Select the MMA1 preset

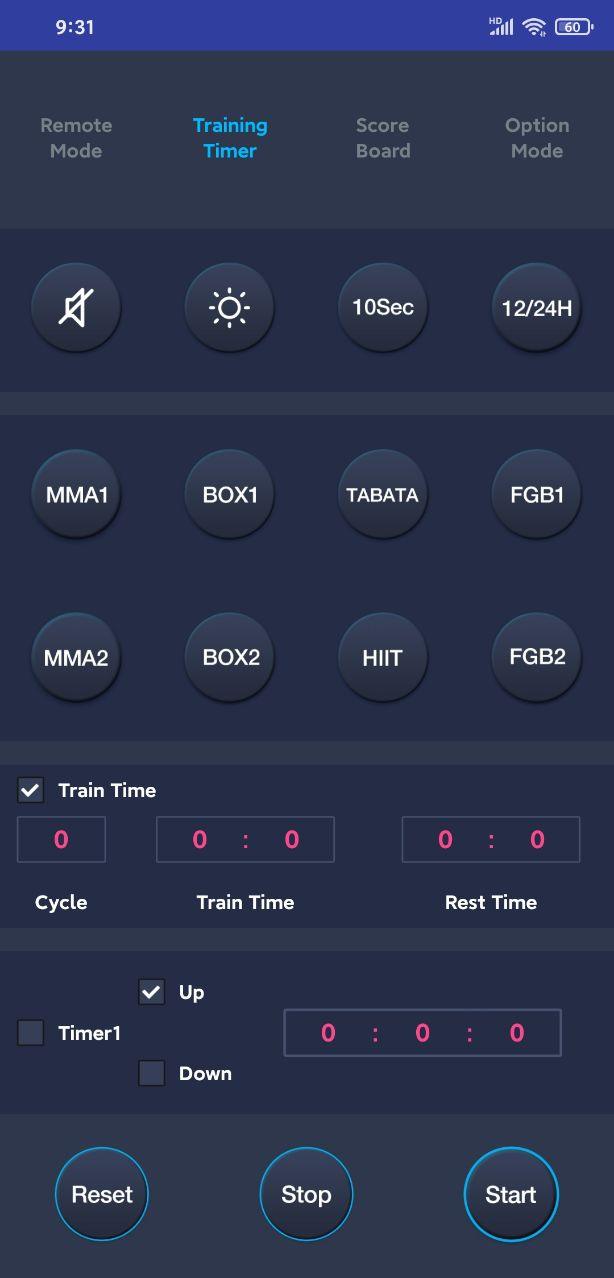pos(76,494)
